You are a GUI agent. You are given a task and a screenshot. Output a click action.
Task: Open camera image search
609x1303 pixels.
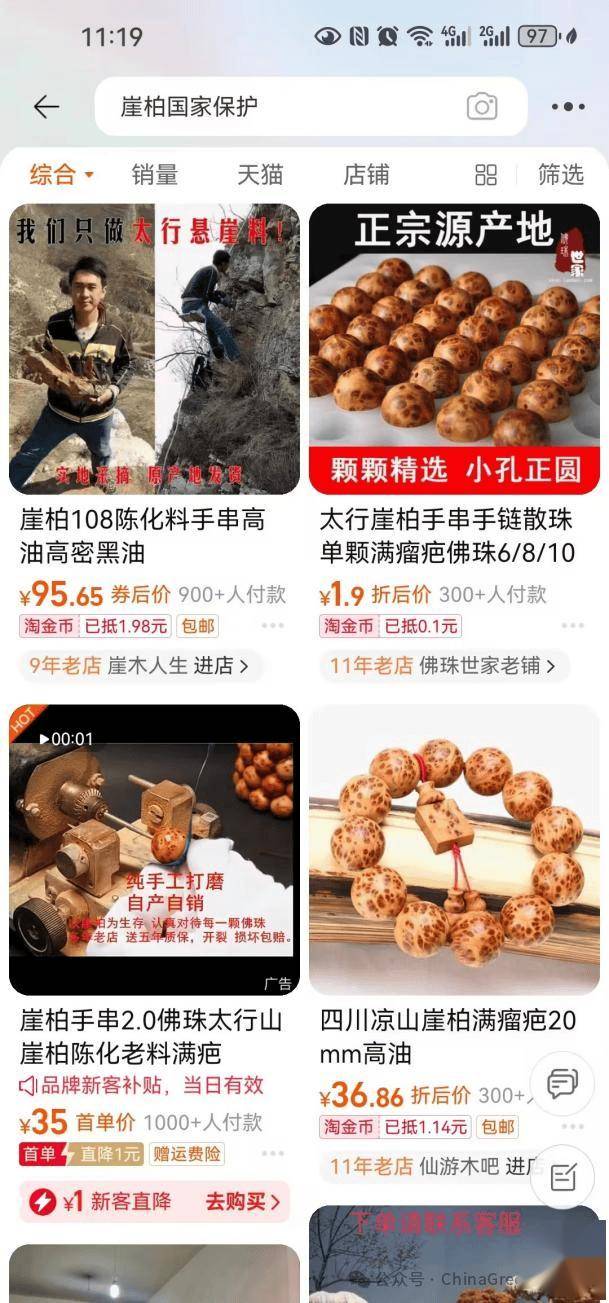tap(482, 107)
